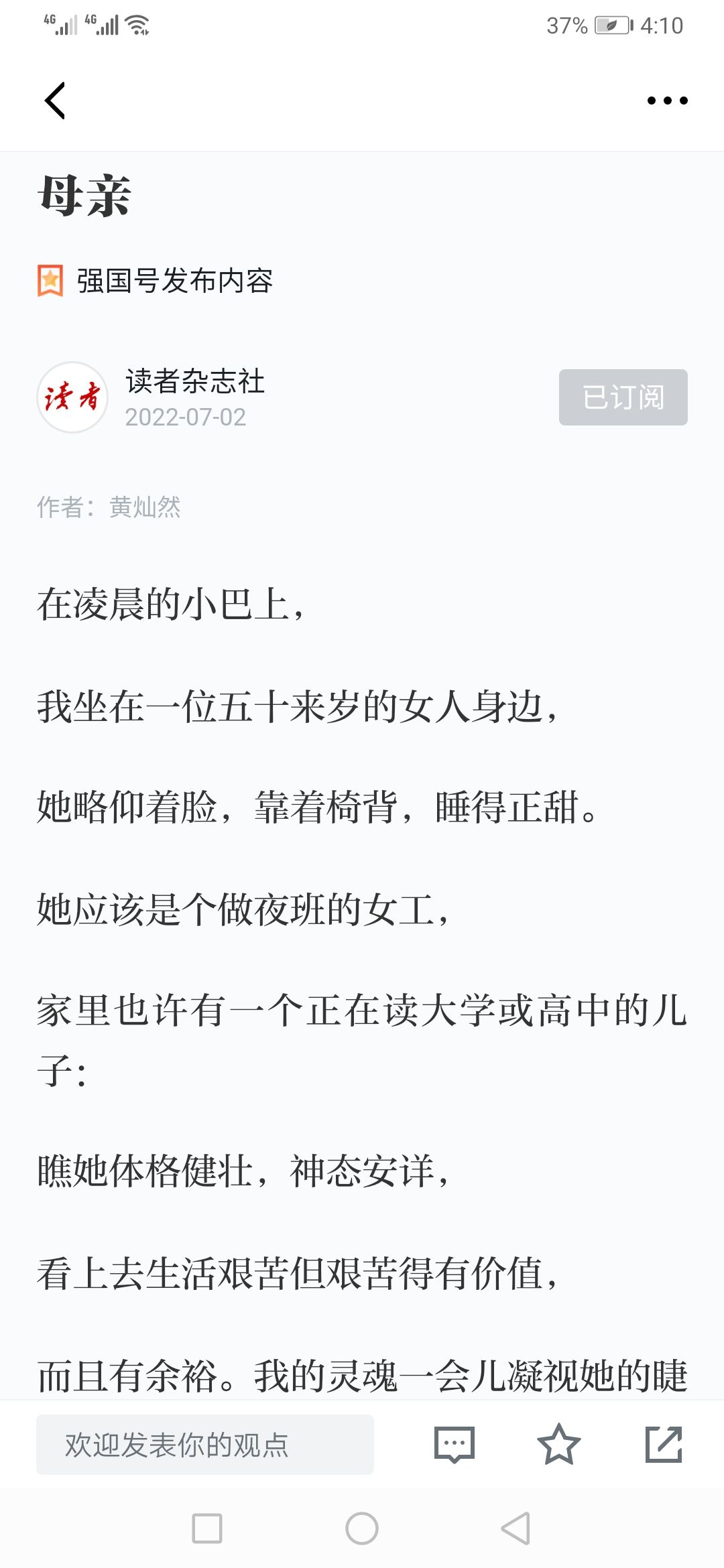Screen dimensions: 724x1568
Task: Open 读者杂志社 publisher profile avatar
Action: (x=72, y=397)
